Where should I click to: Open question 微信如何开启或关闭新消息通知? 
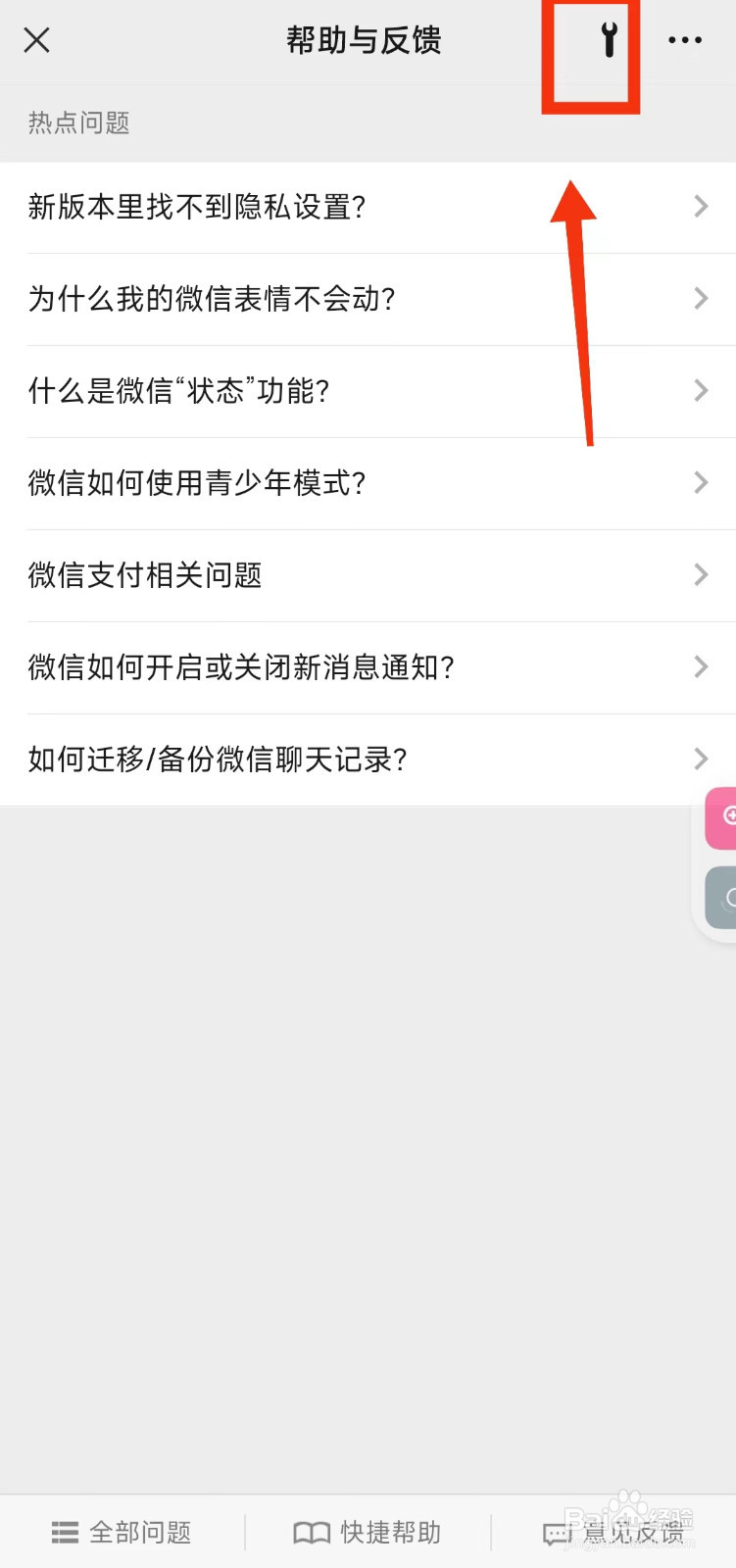point(240,667)
